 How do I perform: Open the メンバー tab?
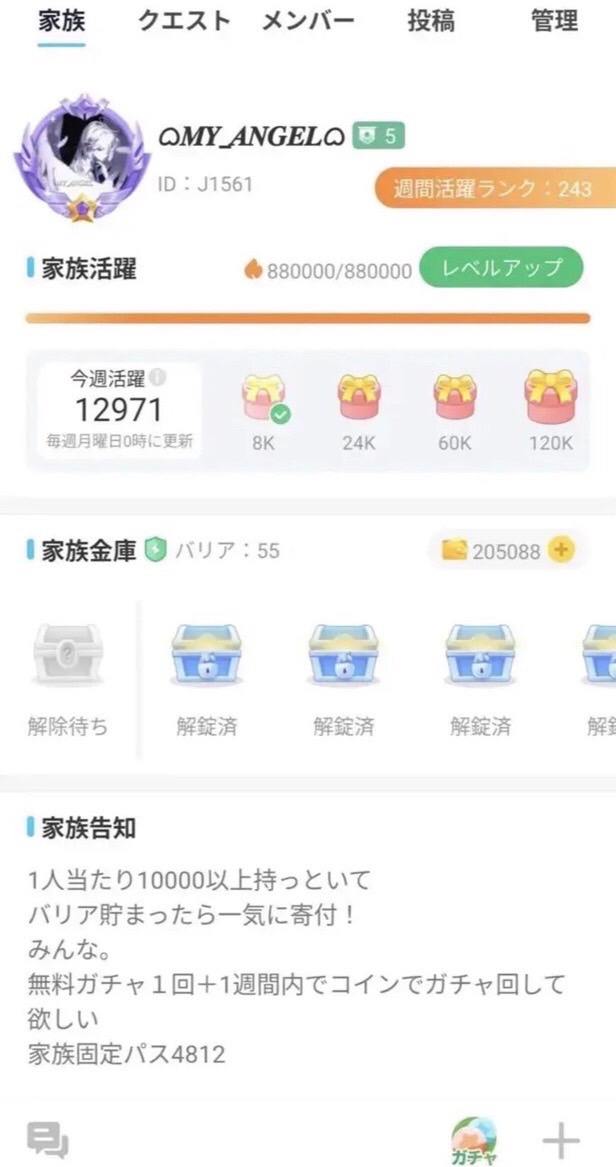point(308,21)
